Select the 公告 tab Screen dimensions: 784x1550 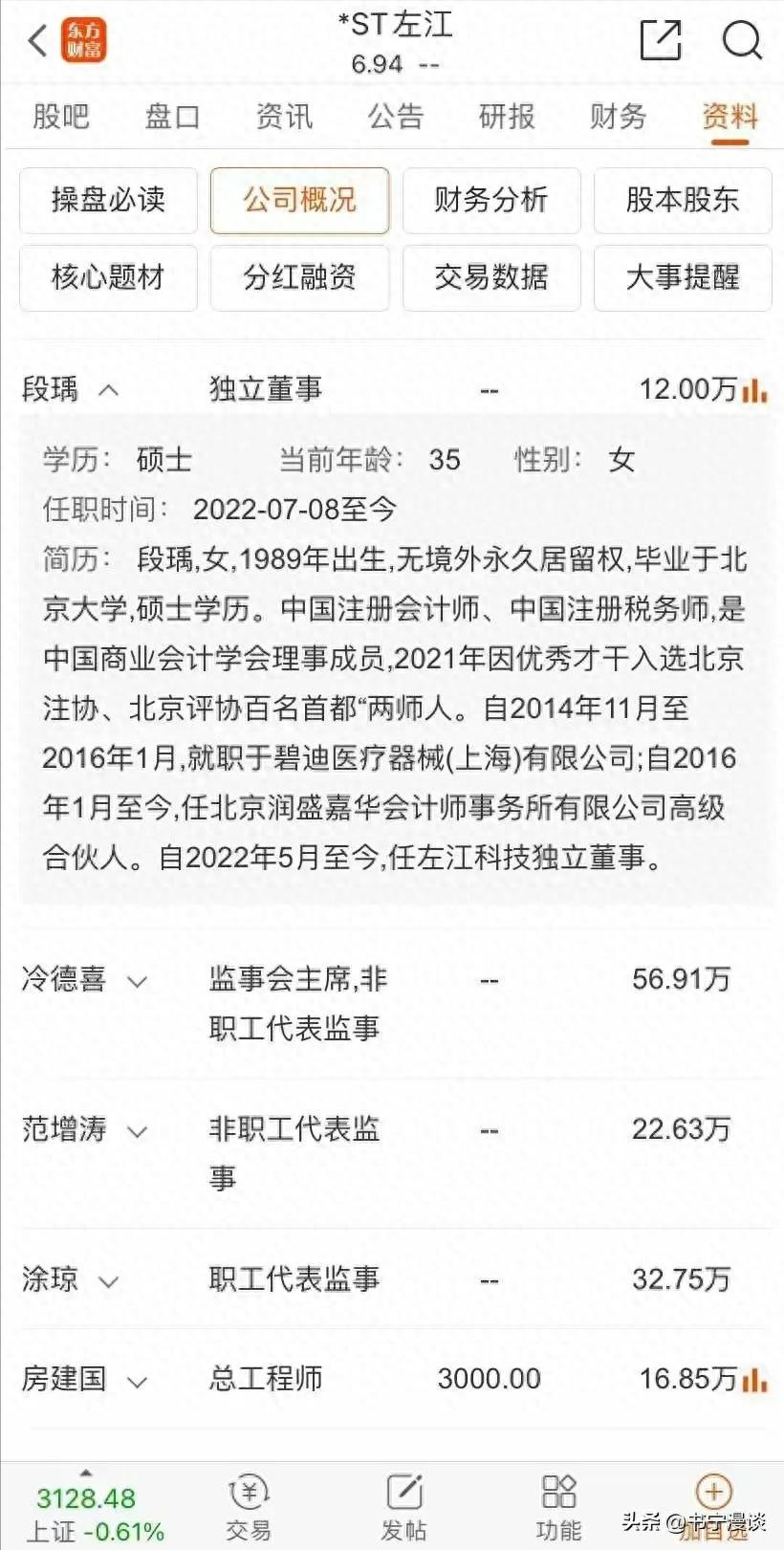click(395, 117)
